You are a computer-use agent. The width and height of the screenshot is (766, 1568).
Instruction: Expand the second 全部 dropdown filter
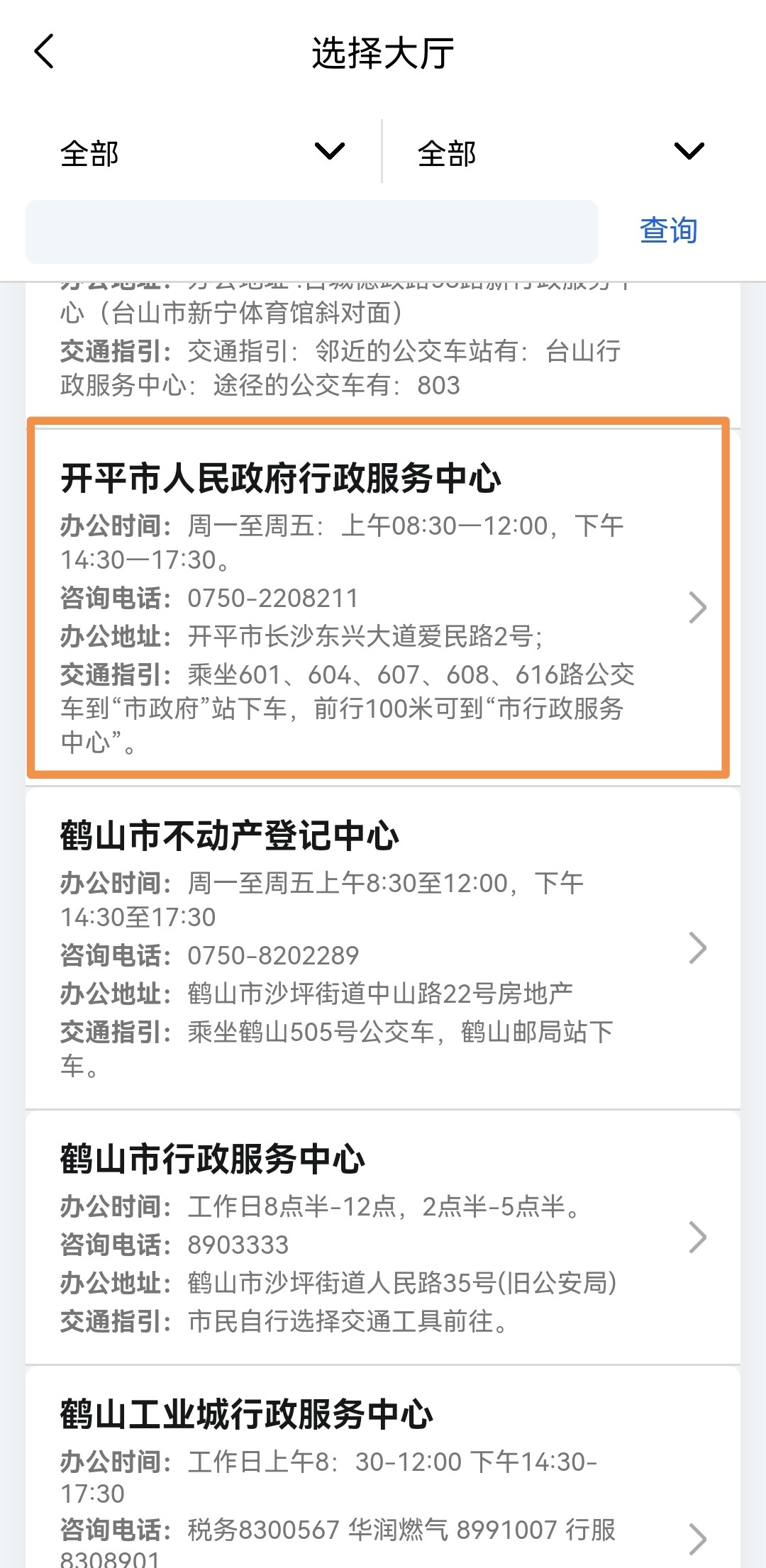click(560, 152)
